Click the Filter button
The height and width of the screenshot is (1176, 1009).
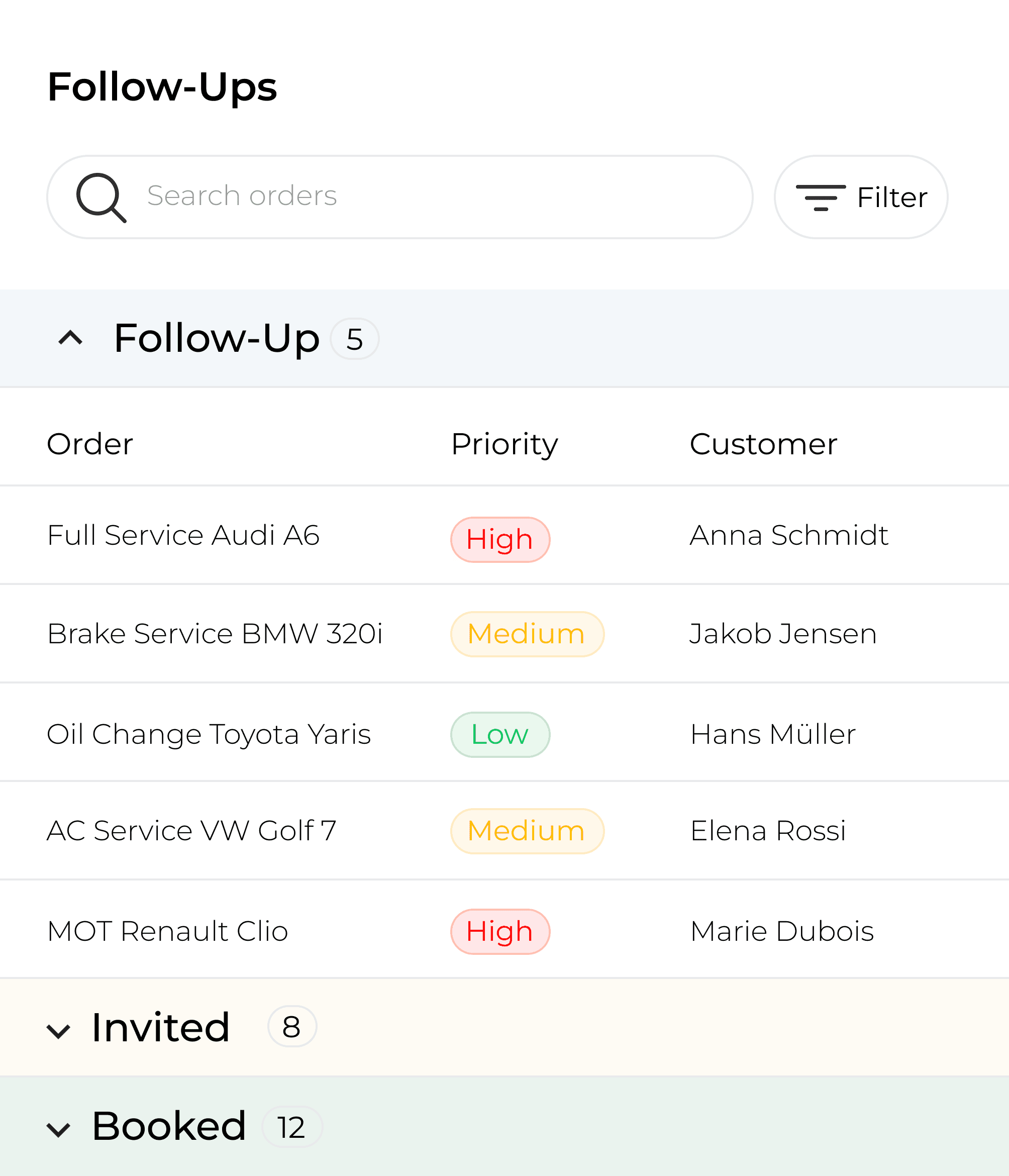pyautogui.click(x=860, y=197)
